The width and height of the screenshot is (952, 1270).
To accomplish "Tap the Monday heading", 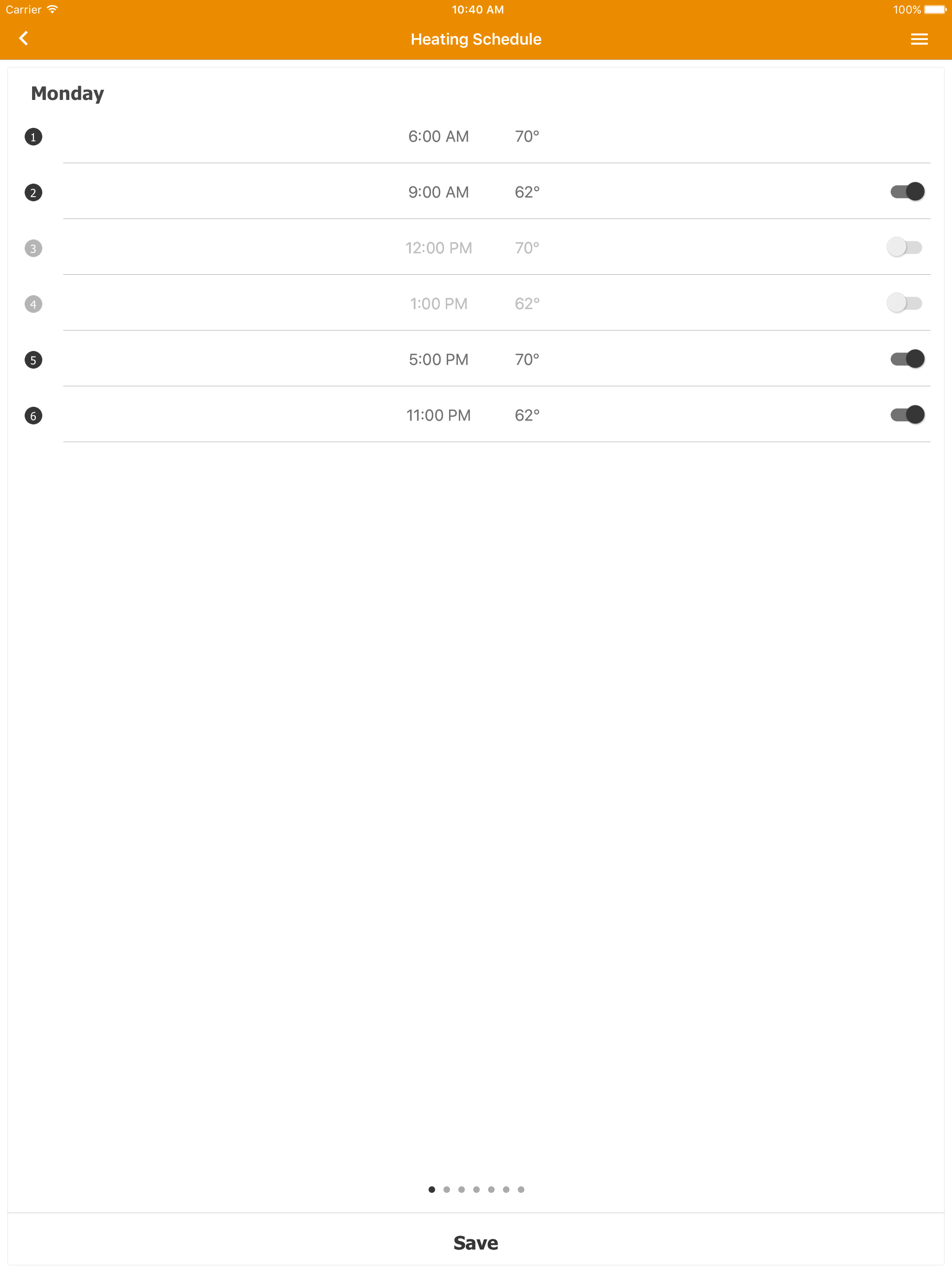I will pyautogui.click(x=67, y=93).
